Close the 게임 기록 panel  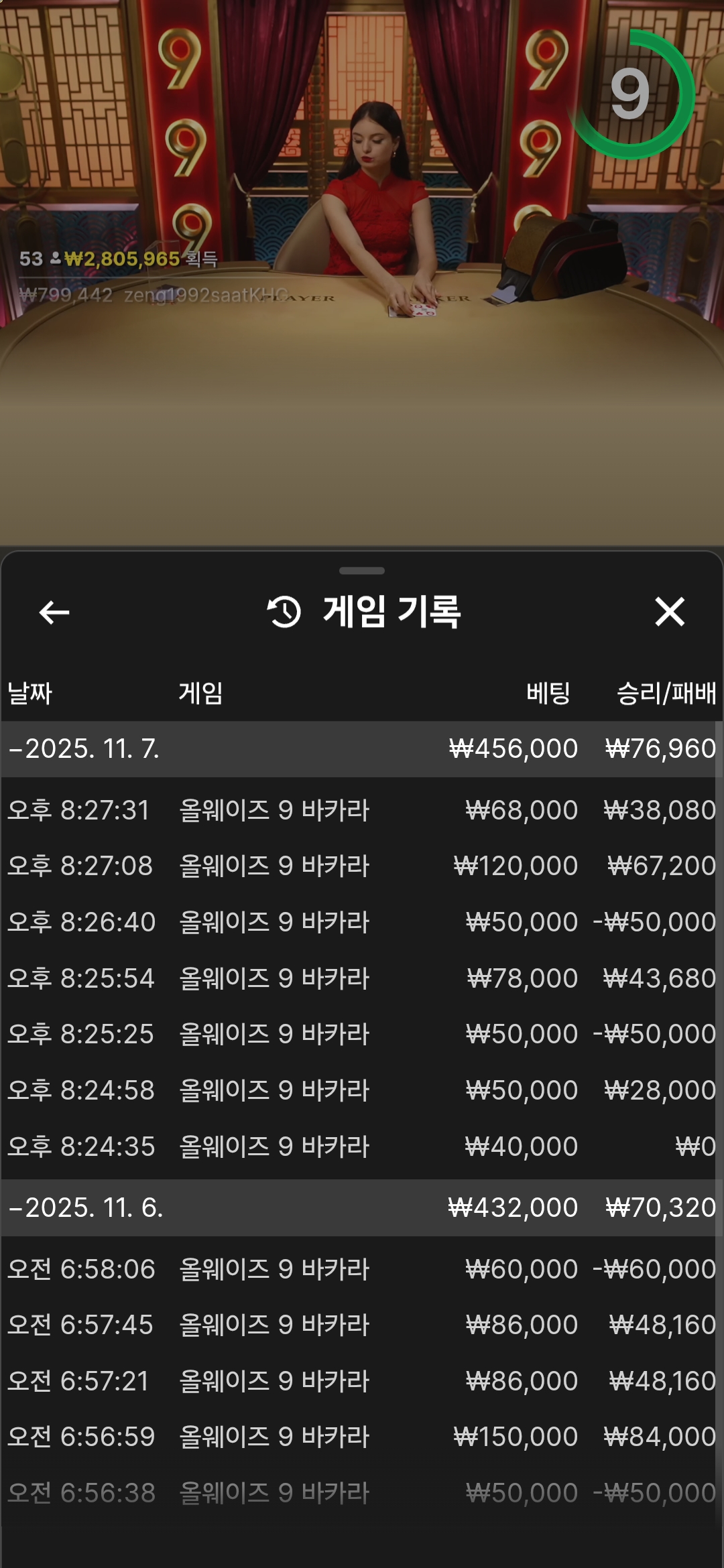click(x=669, y=612)
